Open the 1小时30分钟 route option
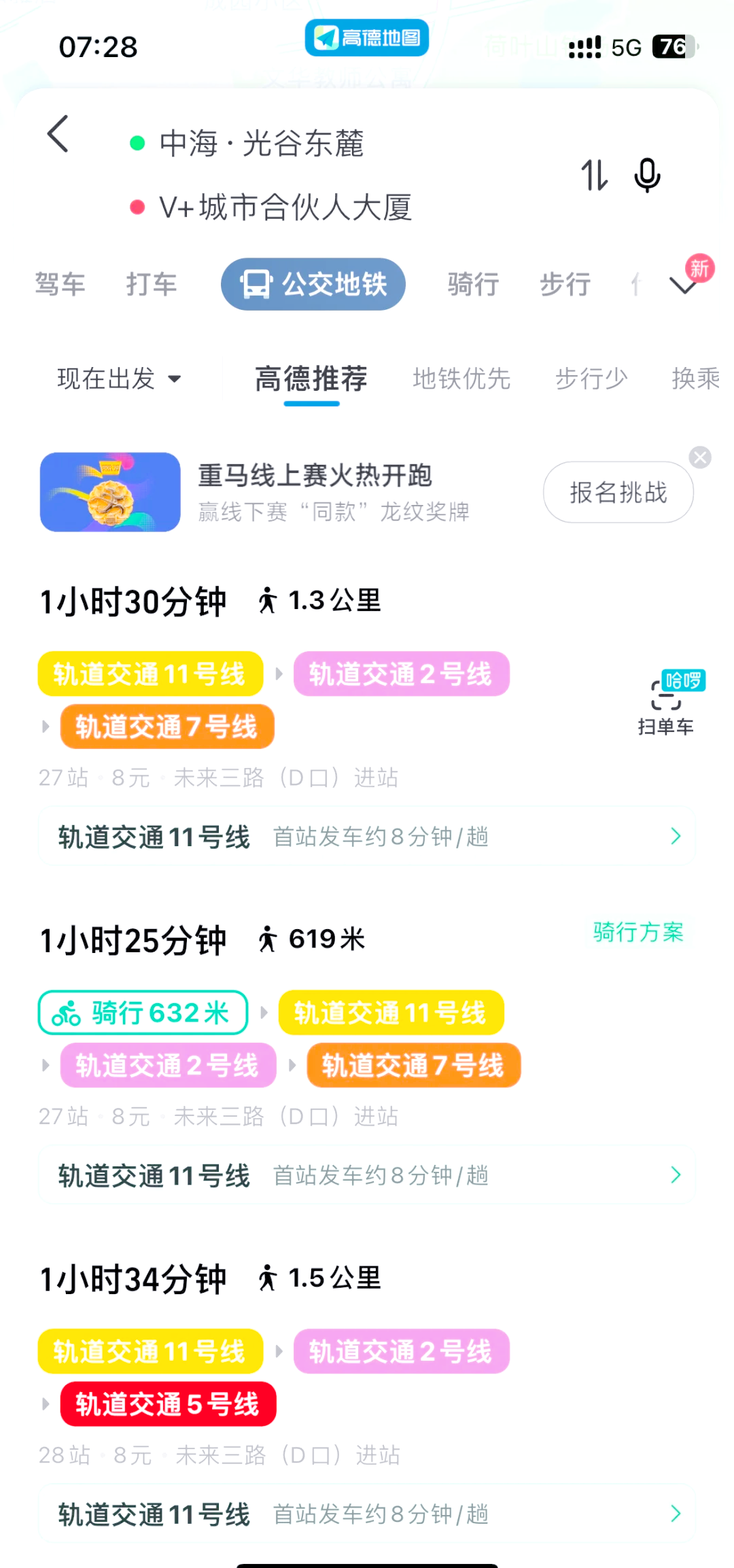Screen dimensions: 734x1568 133,602
